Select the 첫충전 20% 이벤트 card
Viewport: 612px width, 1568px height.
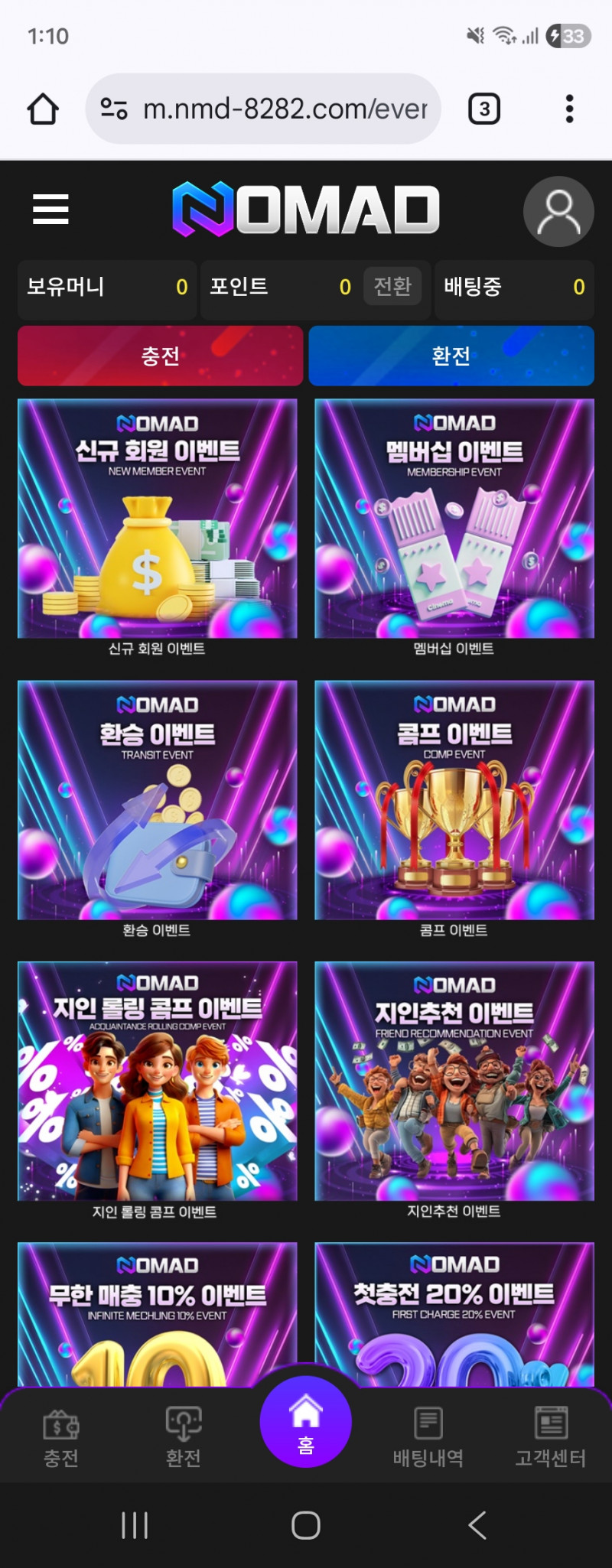454,1314
